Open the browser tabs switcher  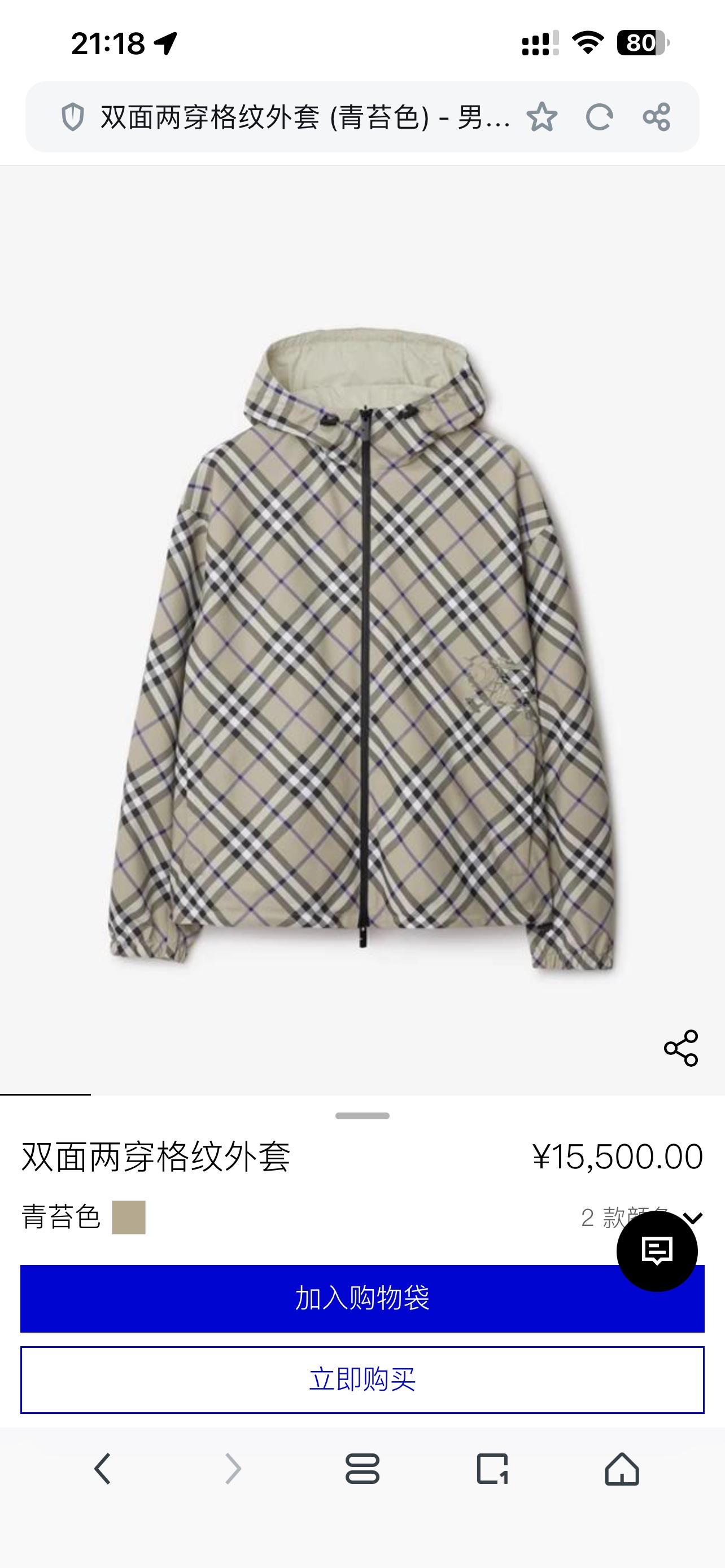coord(492,1469)
